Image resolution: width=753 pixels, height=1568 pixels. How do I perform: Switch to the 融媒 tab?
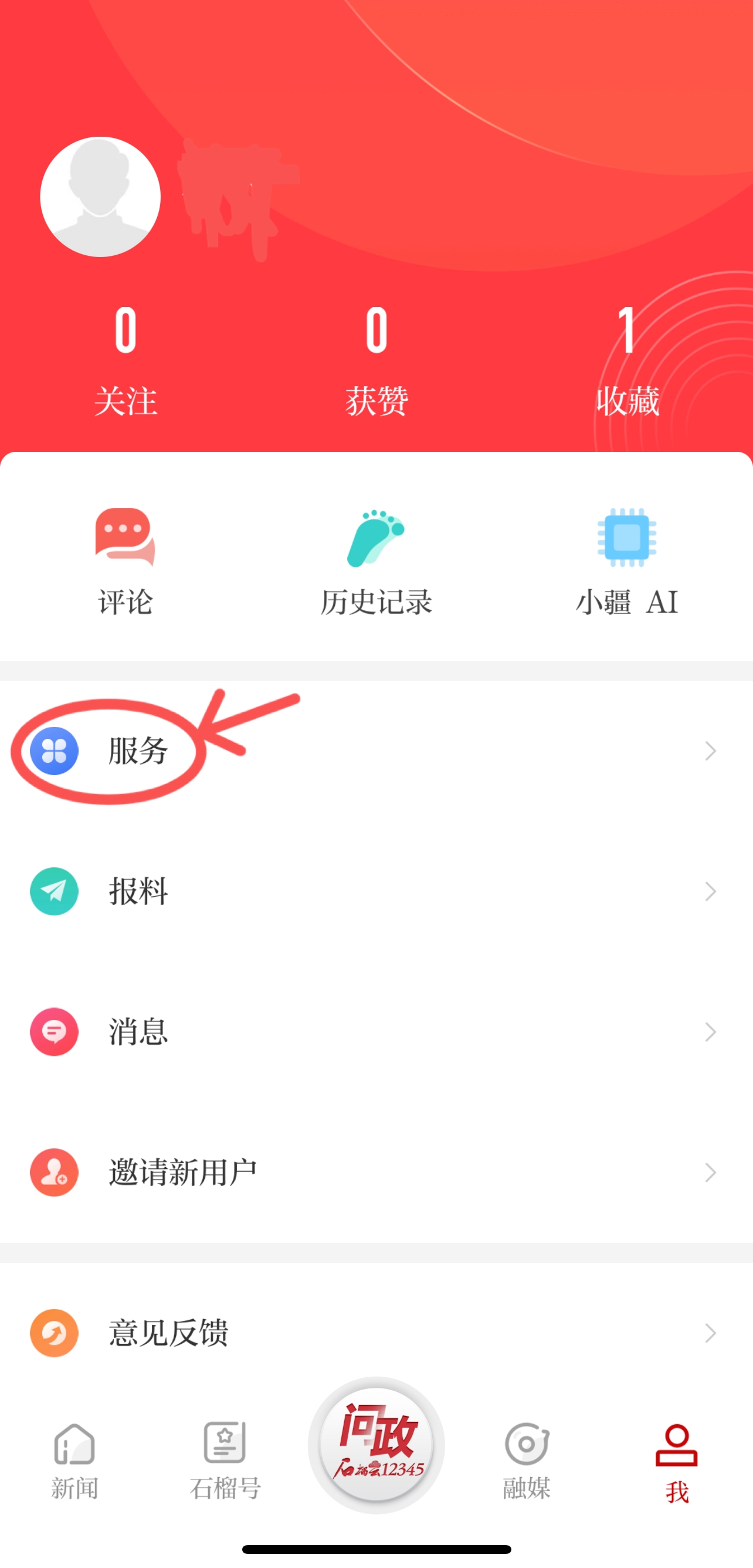[x=527, y=1461]
